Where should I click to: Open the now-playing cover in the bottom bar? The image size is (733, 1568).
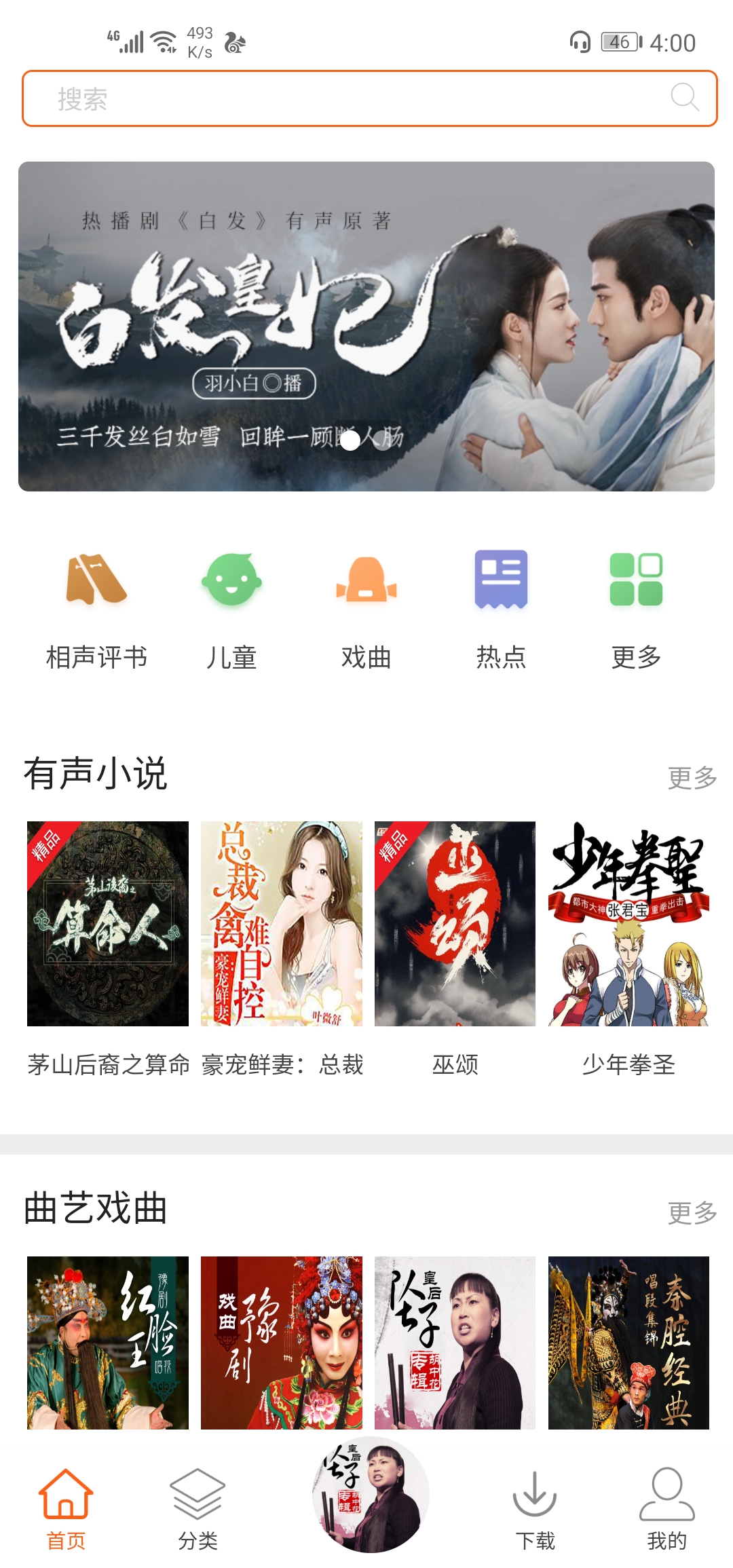click(x=371, y=1495)
